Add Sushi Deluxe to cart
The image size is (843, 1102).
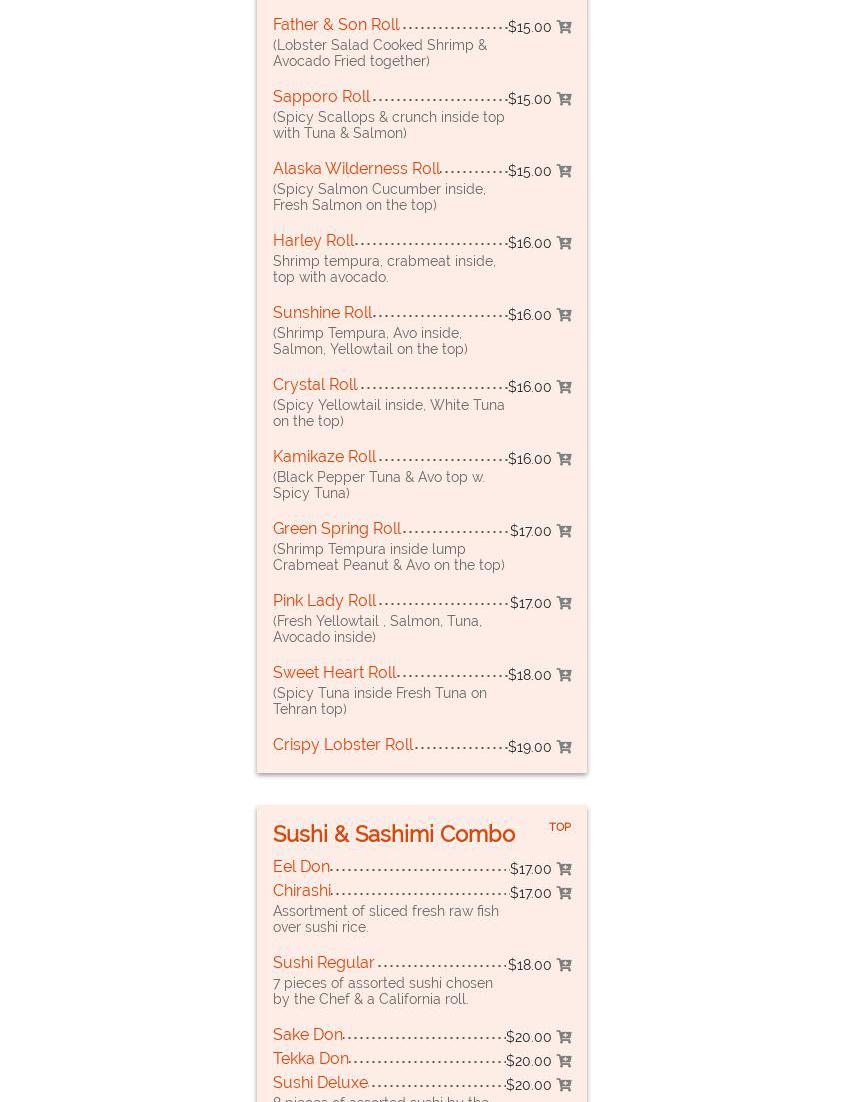[x=564, y=1085]
